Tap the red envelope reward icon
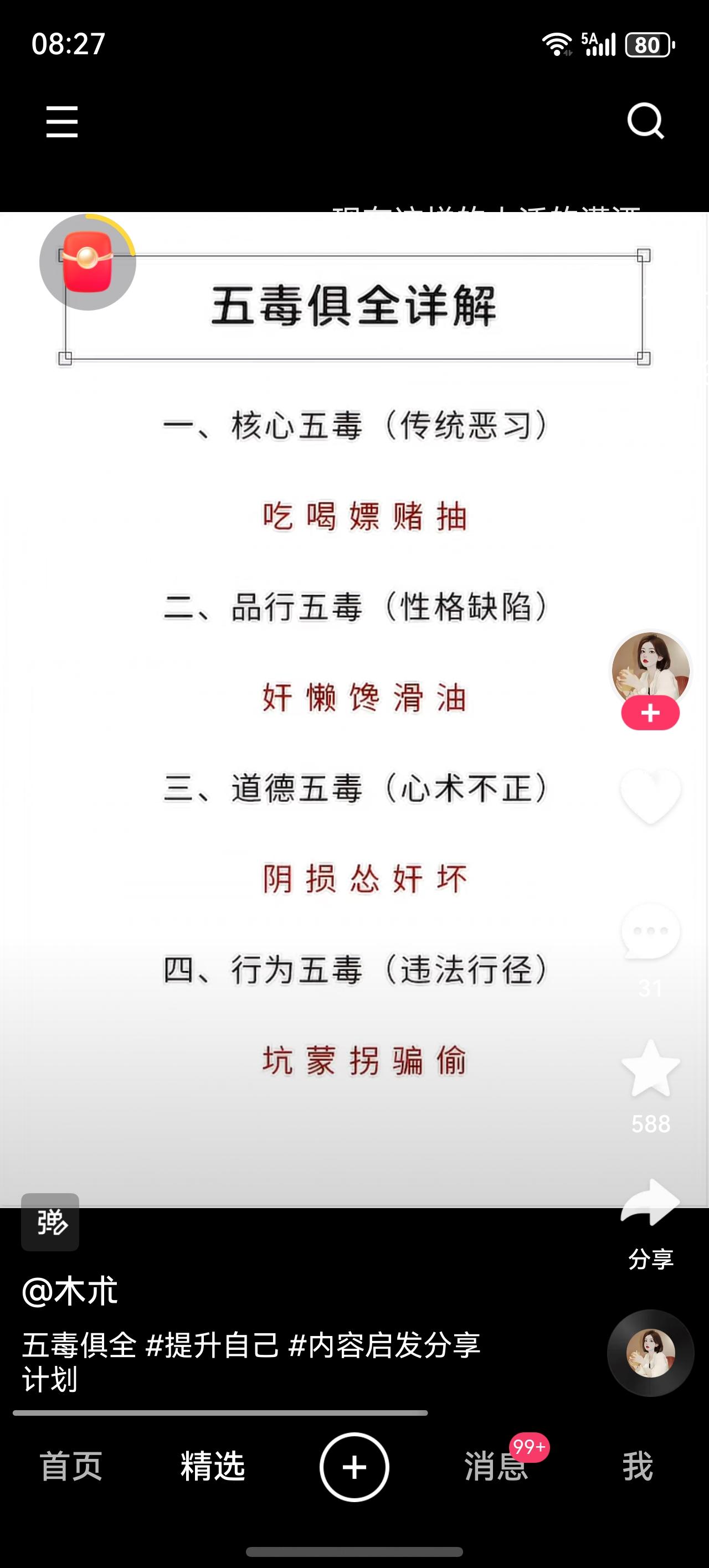Viewport: 709px width, 1568px height. click(87, 262)
